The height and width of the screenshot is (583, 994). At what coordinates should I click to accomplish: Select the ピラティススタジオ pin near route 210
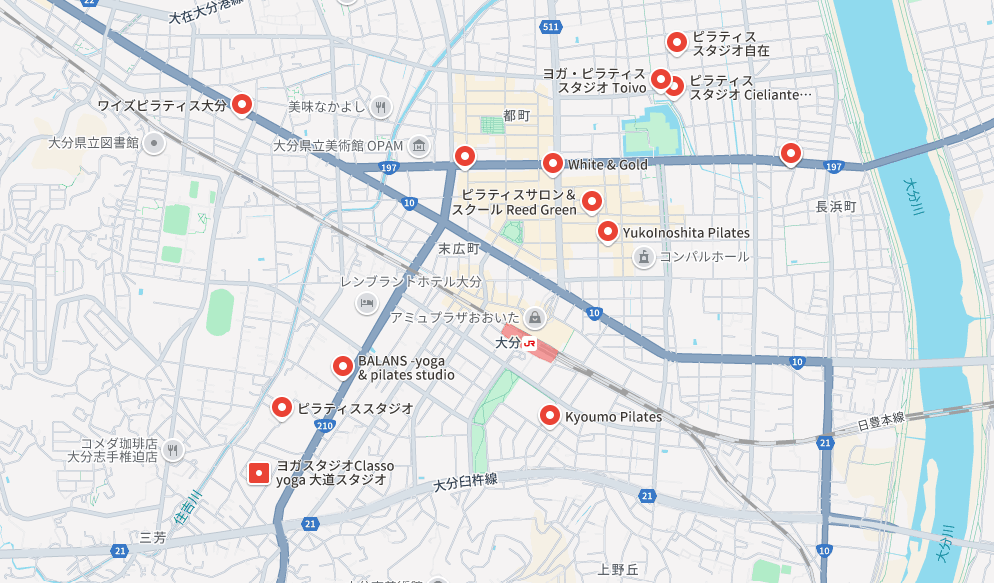point(283,407)
